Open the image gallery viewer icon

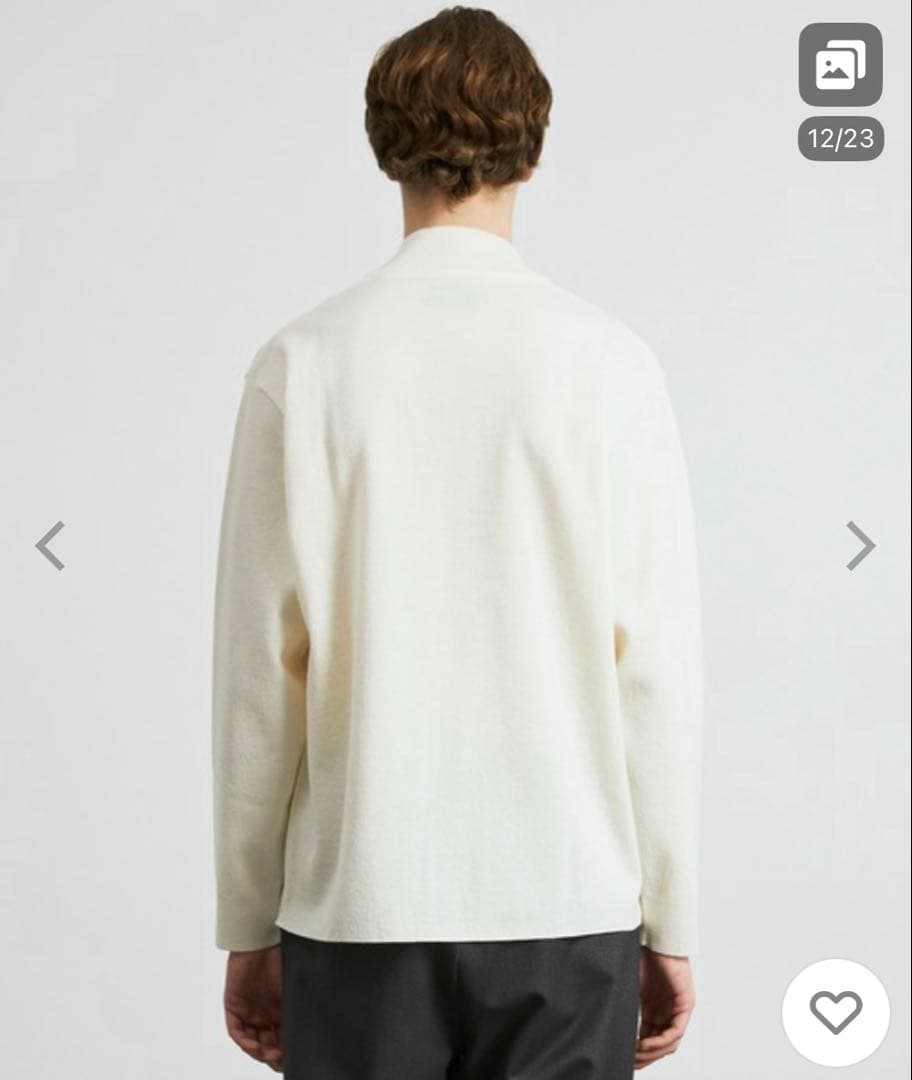pos(840,66)
